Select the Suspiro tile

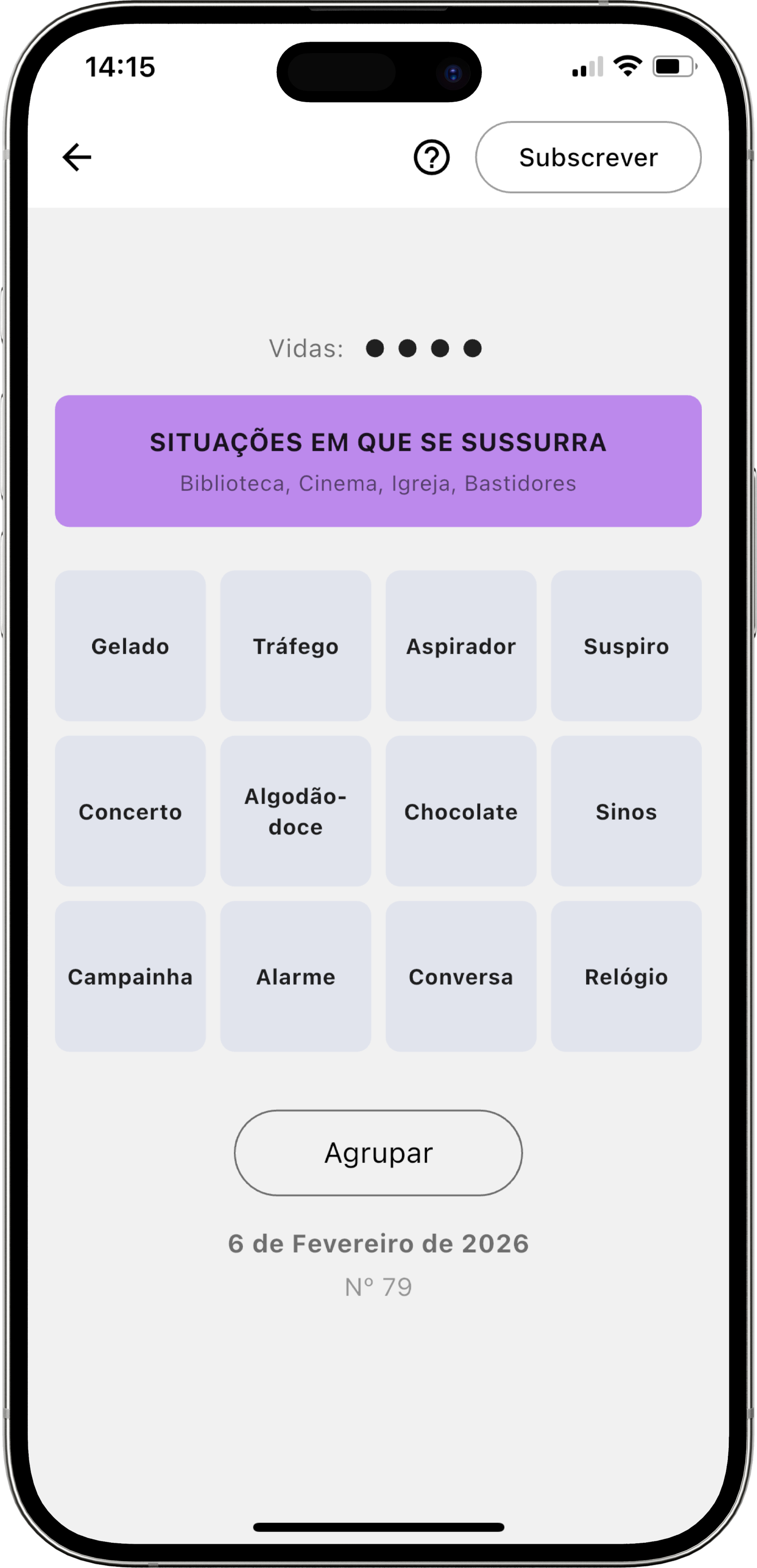(x=626, y=646)
